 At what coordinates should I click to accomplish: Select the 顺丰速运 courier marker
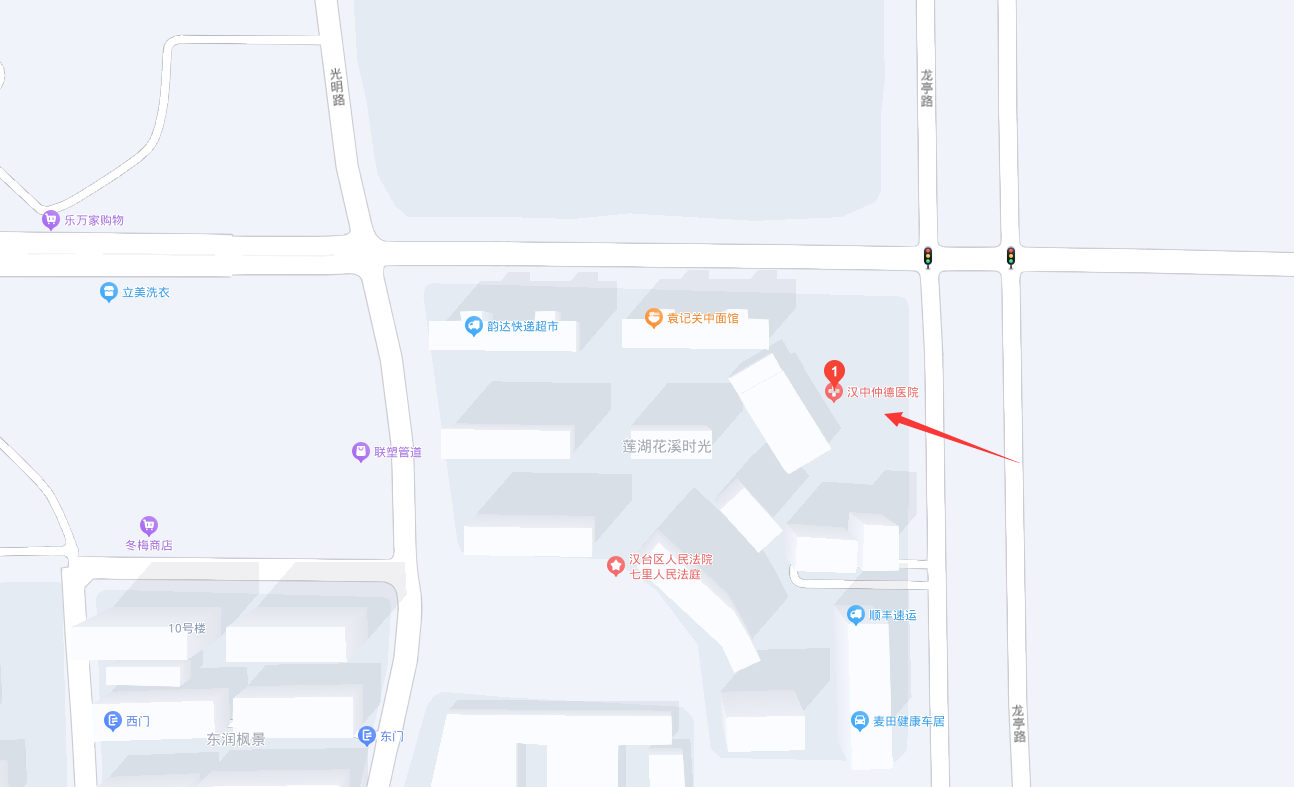point(855,615)
